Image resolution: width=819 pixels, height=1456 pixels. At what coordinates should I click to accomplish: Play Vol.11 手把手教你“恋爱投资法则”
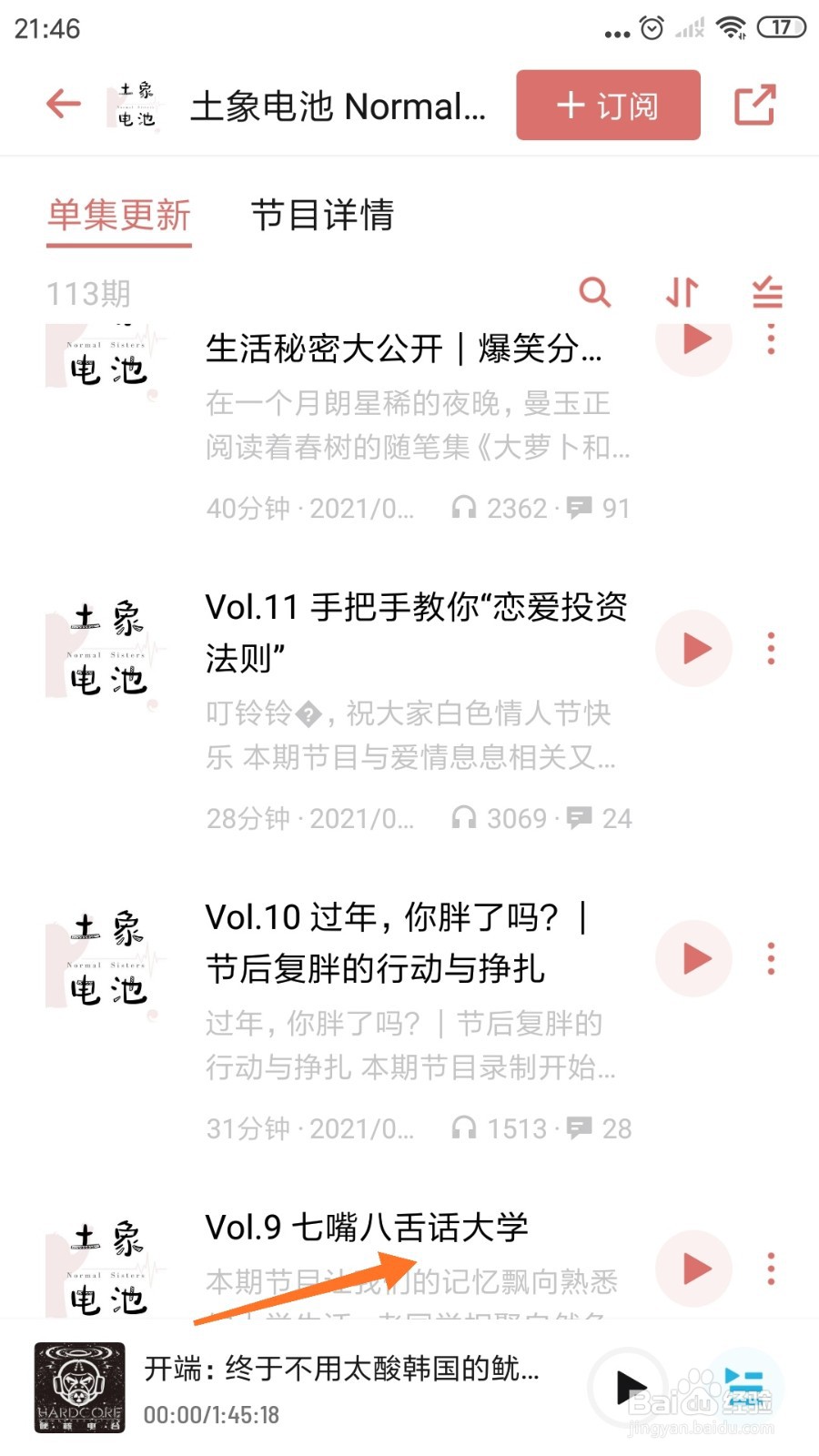[x=694, y=649]
